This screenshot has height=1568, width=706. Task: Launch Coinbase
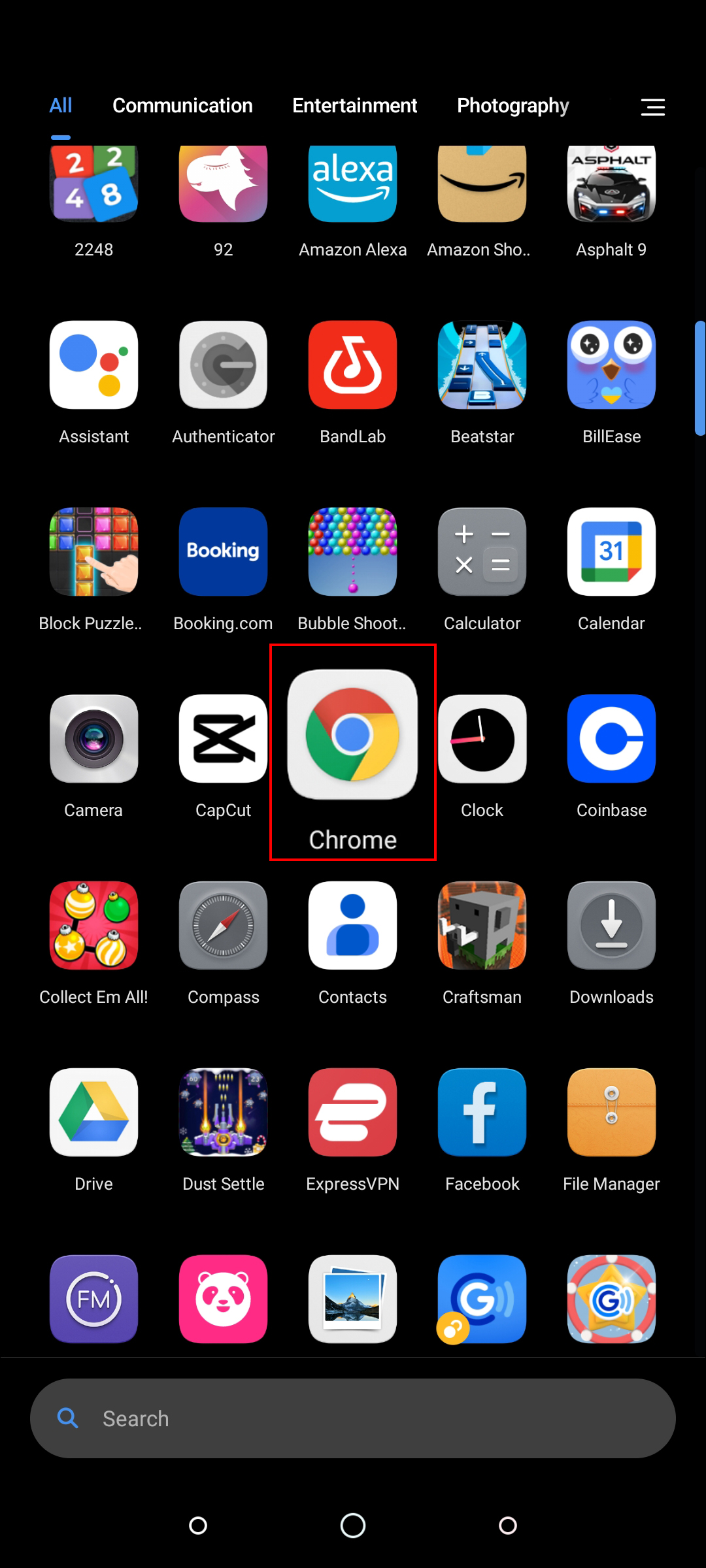611,738
